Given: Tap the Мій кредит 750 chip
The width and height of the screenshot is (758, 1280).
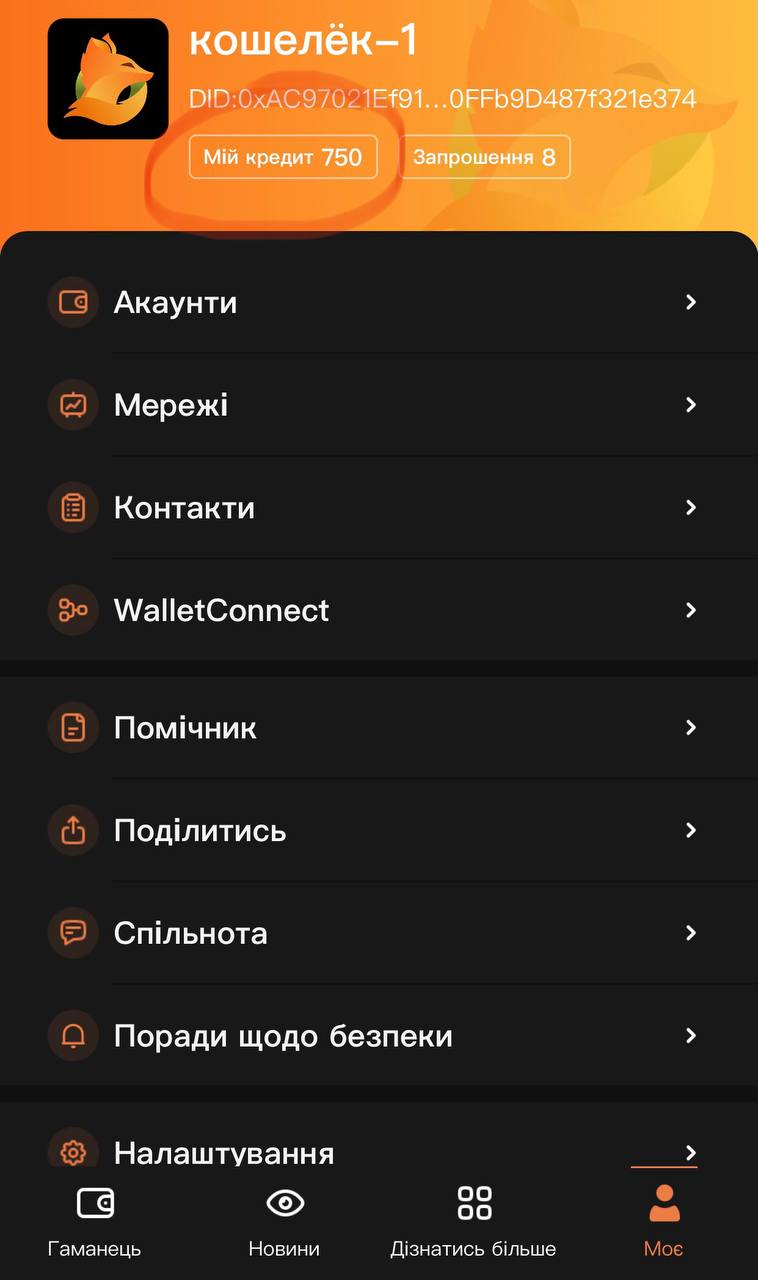Looking at the screenshot, I should pyautogui.click(x=283, y=158).
